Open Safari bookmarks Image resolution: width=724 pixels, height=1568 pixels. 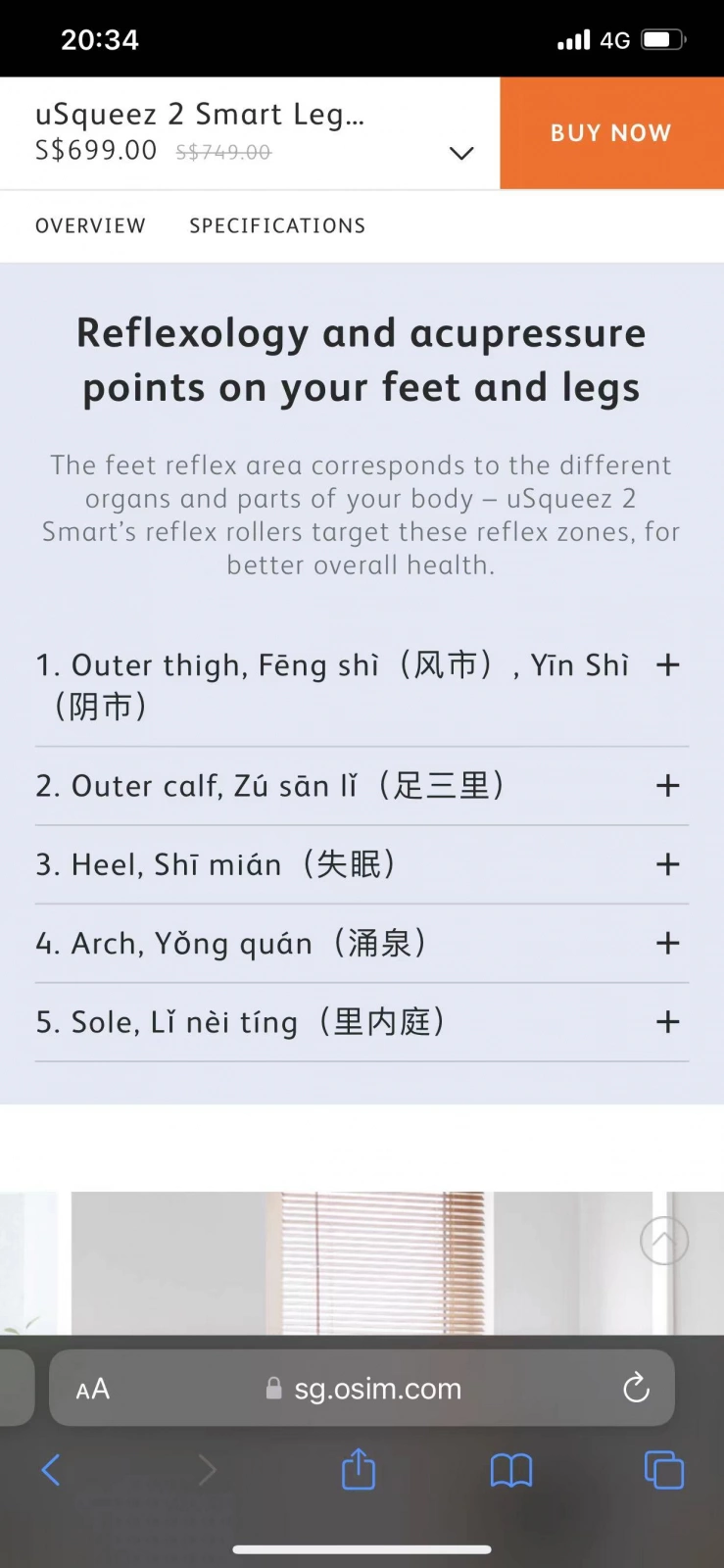[x=511, y=1470]
